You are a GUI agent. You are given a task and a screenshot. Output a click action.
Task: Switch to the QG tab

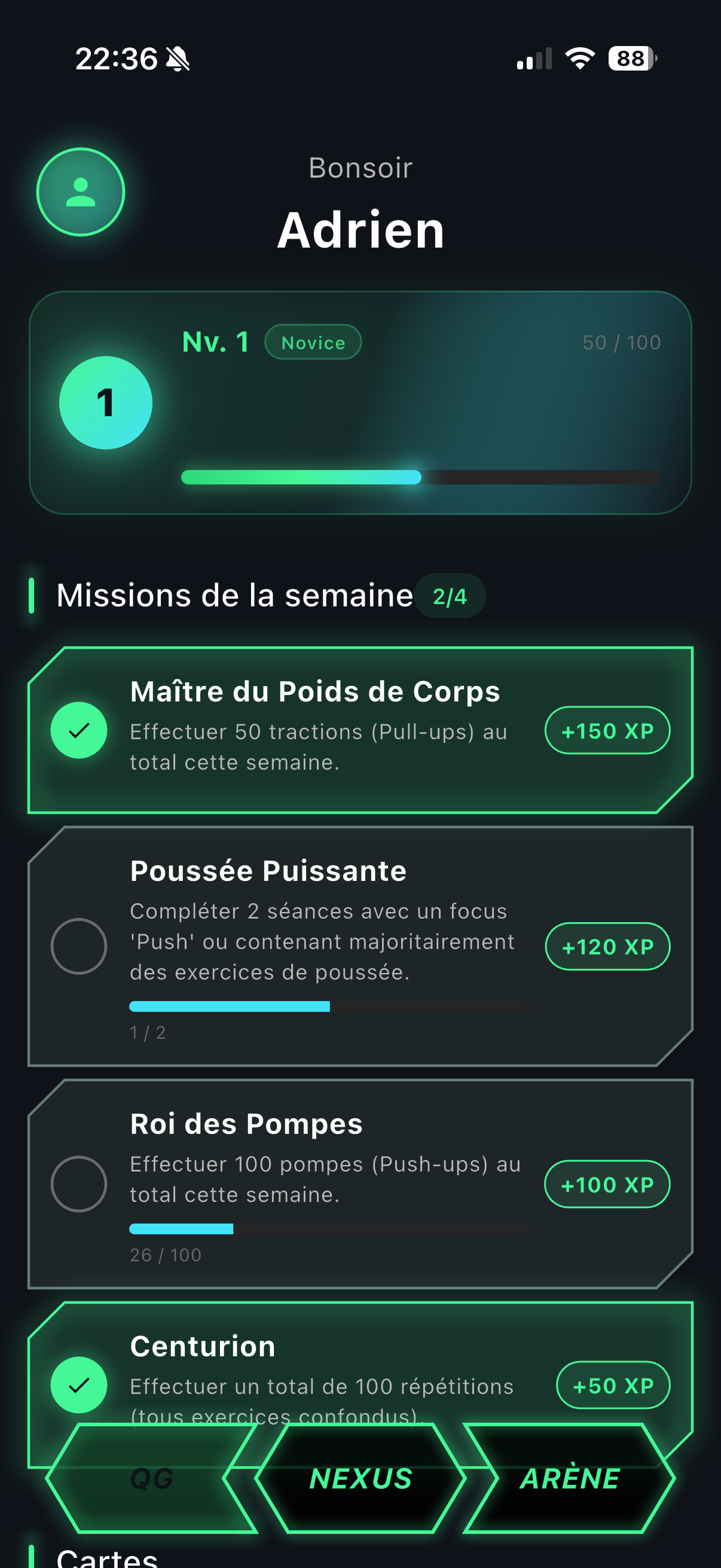click(152, 1478)
